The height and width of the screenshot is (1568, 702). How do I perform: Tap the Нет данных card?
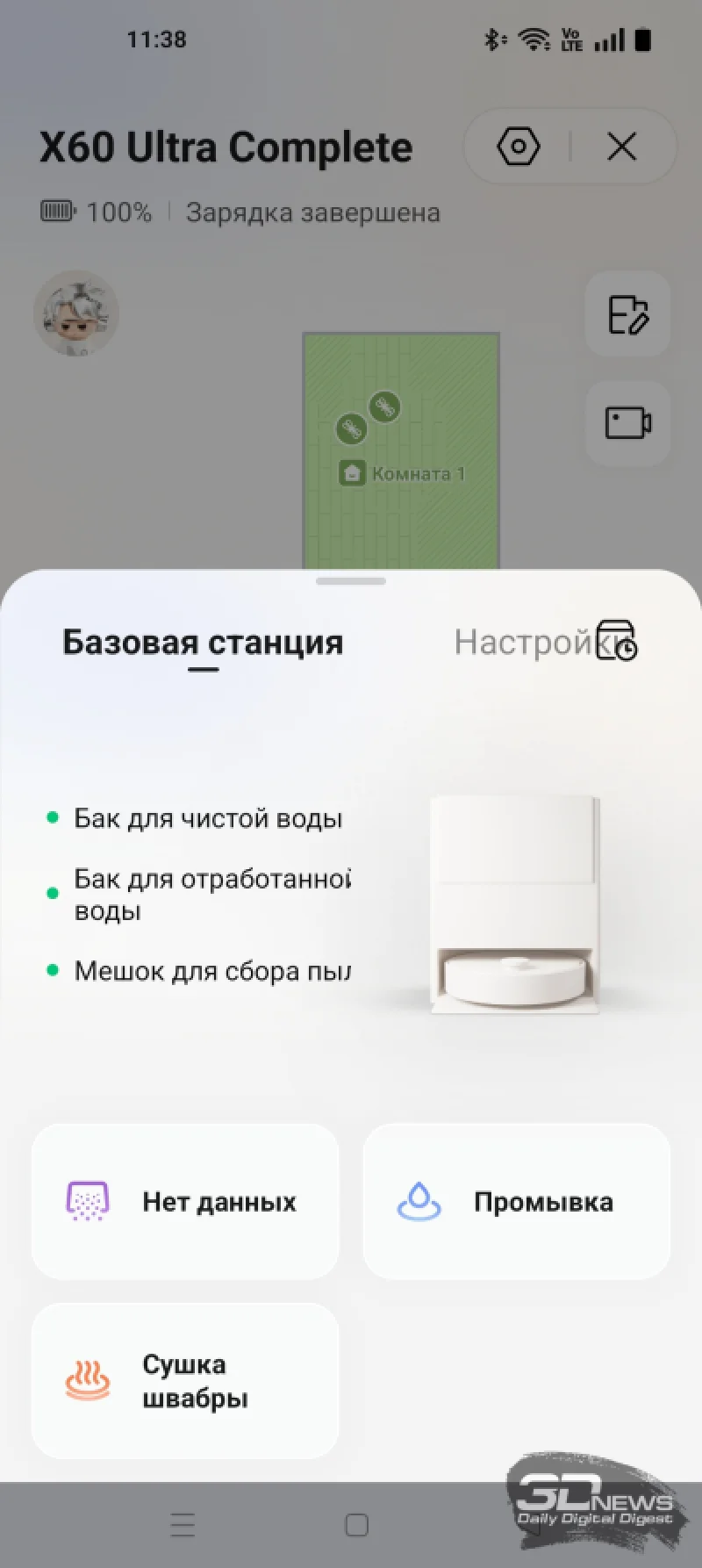click(185, 1201)
